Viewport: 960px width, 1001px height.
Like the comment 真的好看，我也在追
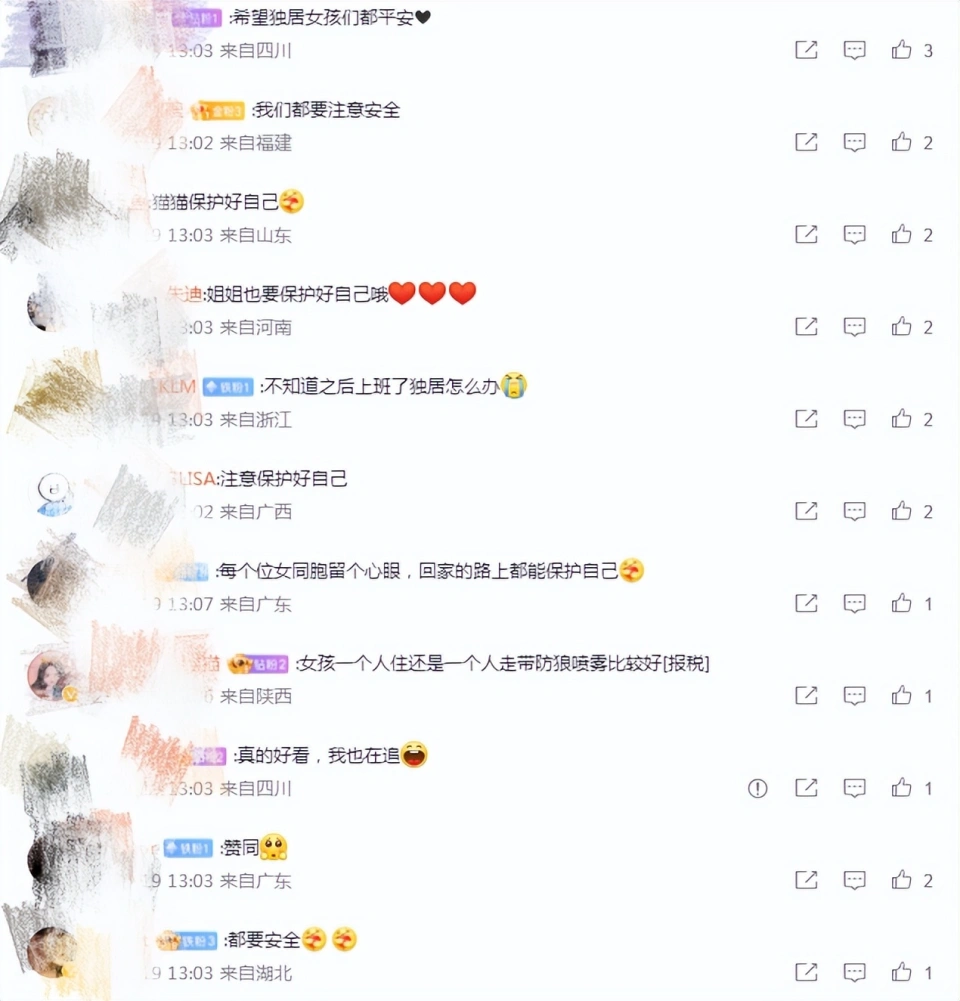[902, 788]
